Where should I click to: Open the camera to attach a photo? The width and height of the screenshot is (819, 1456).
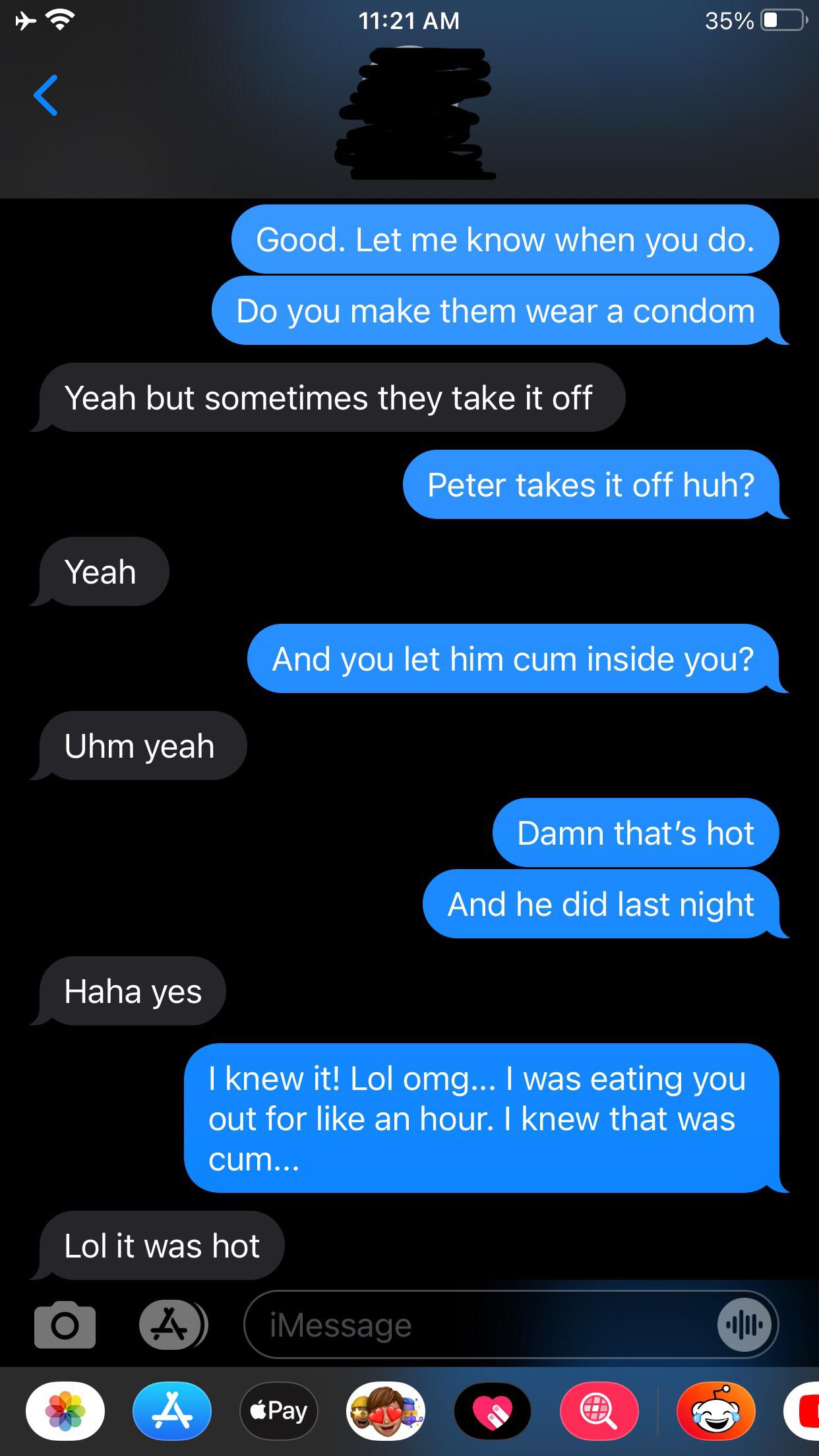click(65, 1324)
